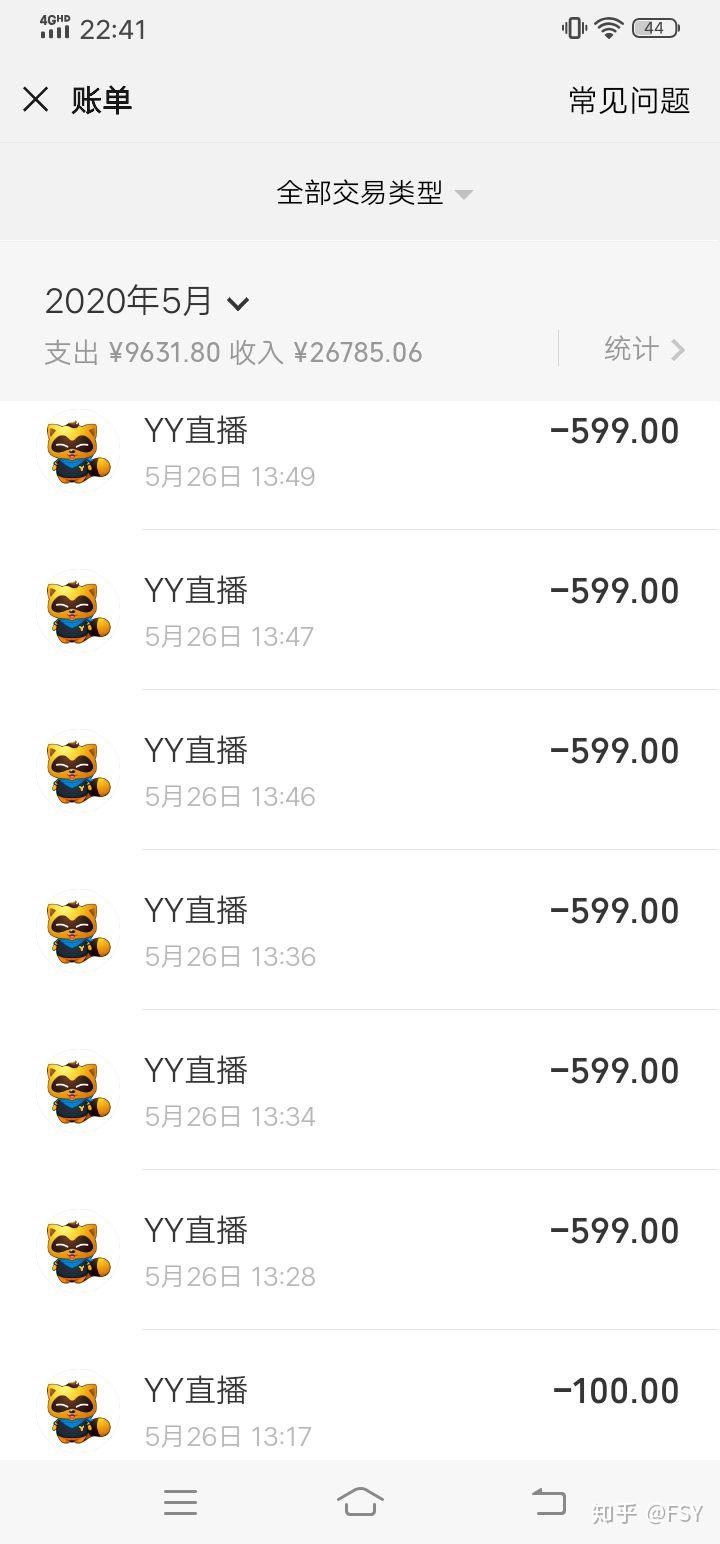Open 统计 statistics
720x1544 pixels.
pos(645,349)
